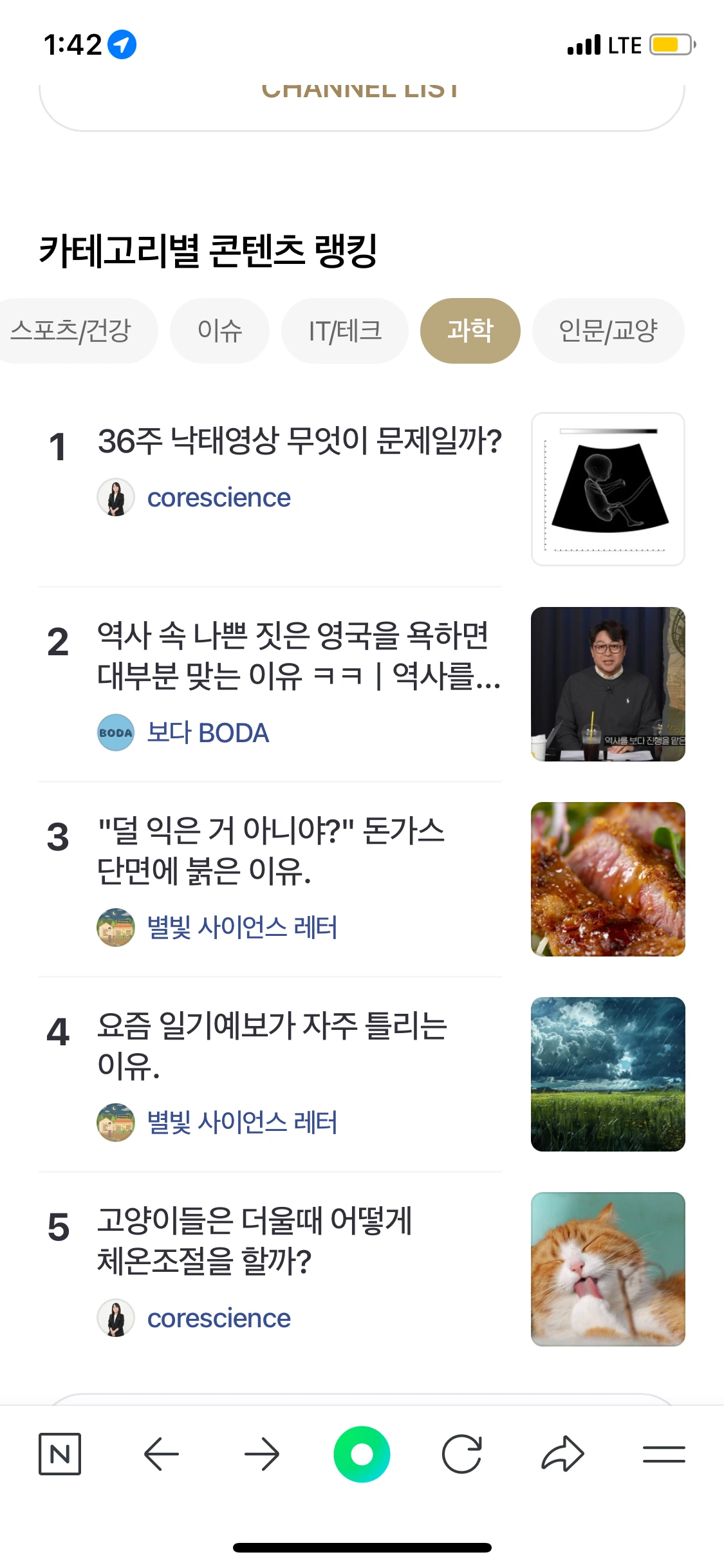724x1568 pixels.
Task: Tap the green circle search button
Action: (x=362, y=1454)
